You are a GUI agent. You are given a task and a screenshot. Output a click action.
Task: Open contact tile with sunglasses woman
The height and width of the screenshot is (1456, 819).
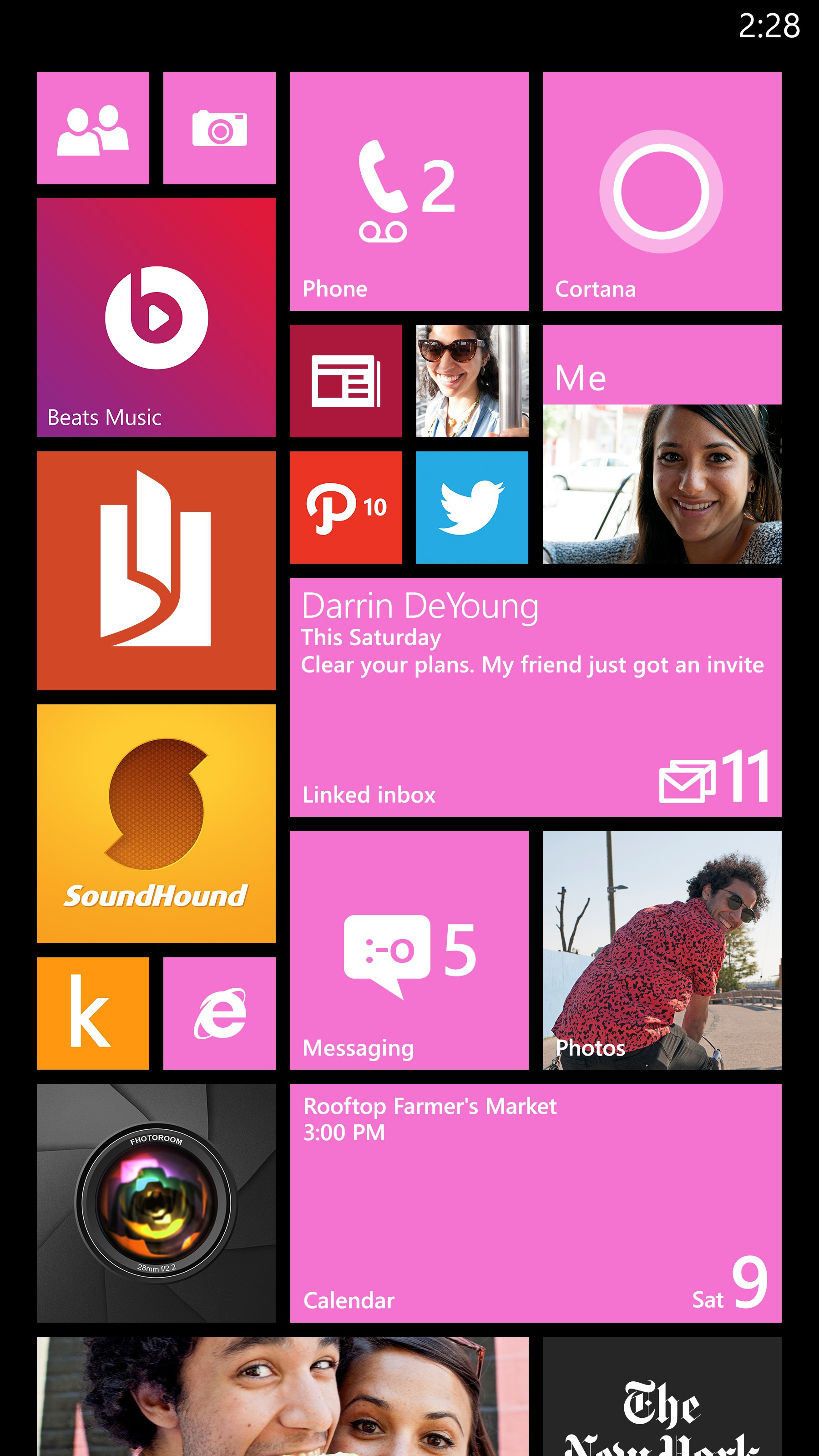click(472, 381)
